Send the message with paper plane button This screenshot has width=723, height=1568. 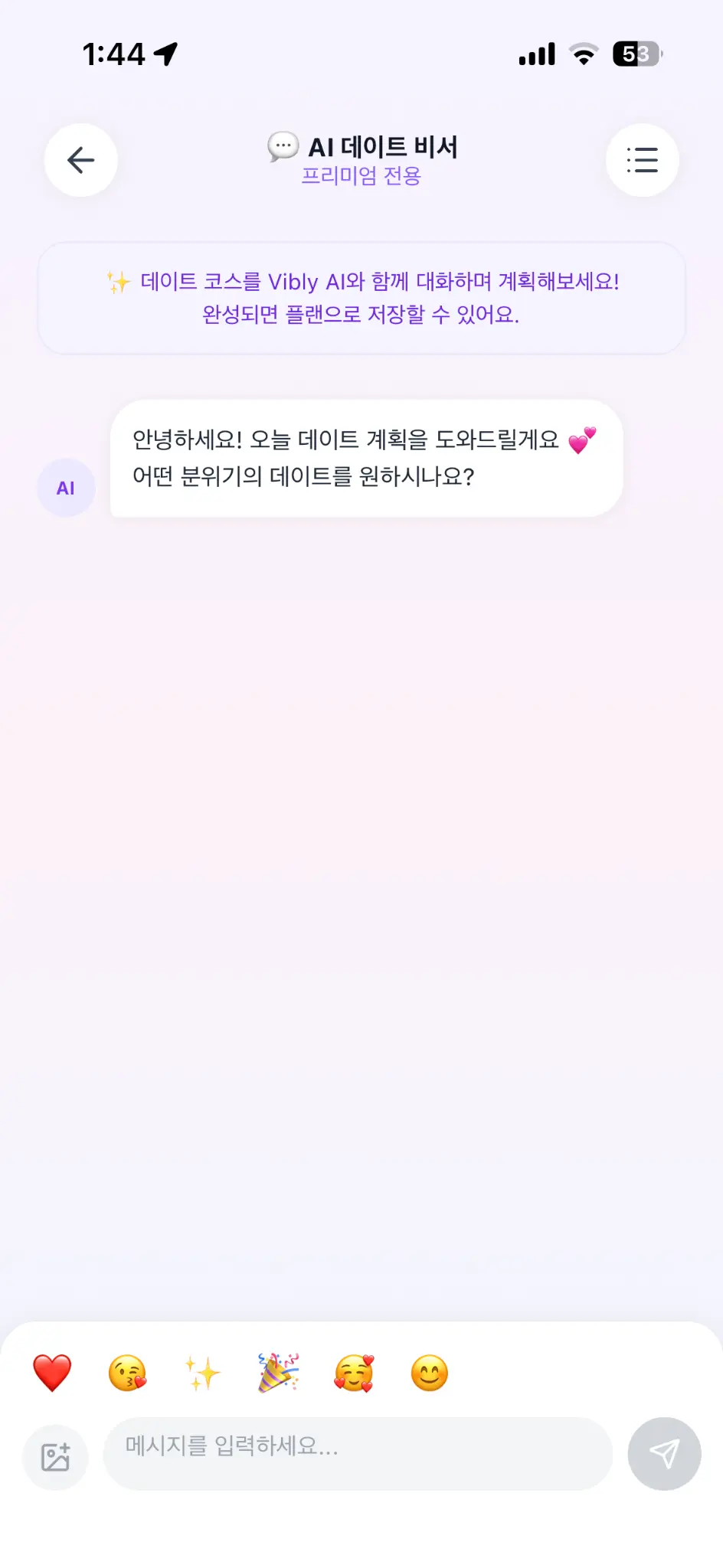[x=664, y=1453]
